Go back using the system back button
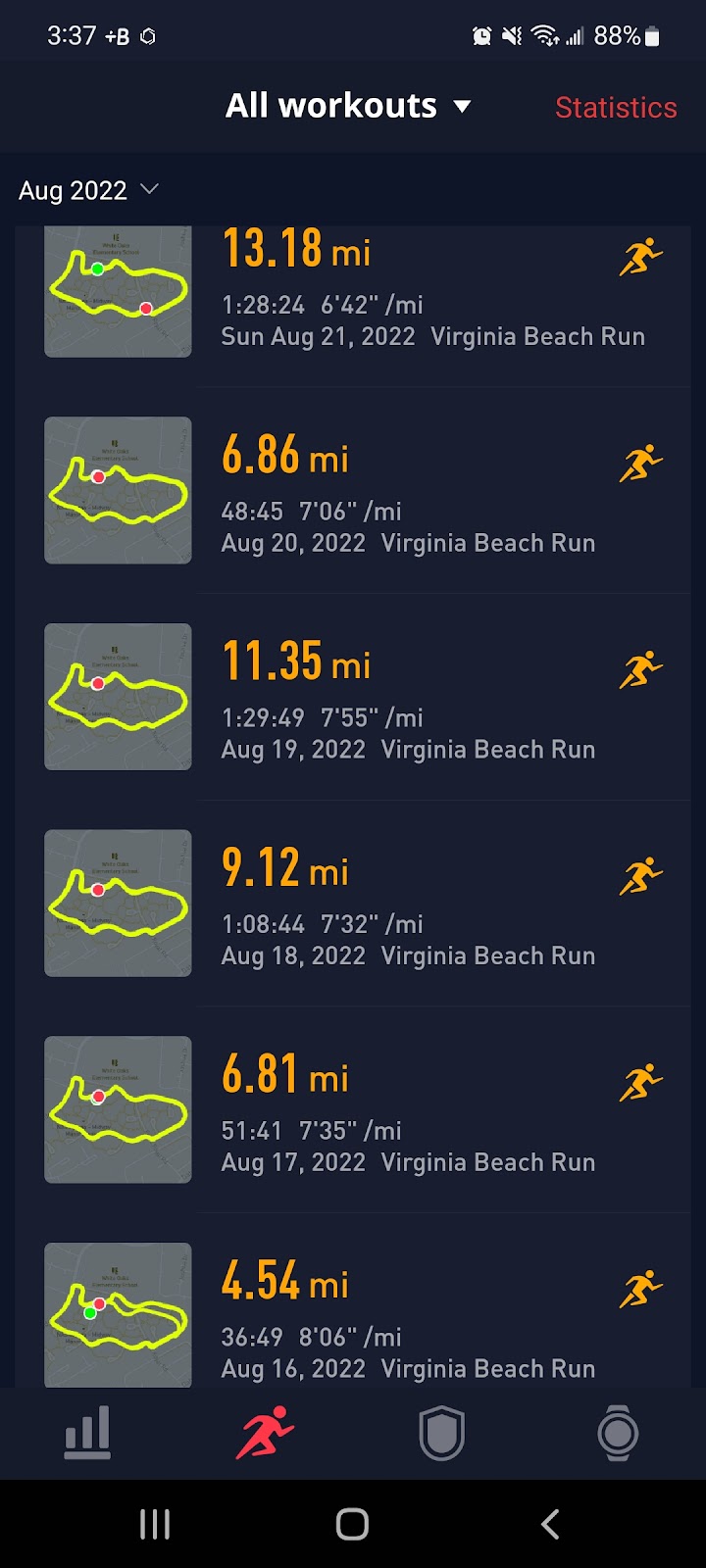The width and height of the screenshot is (706, 1568). pos(550,1524)
